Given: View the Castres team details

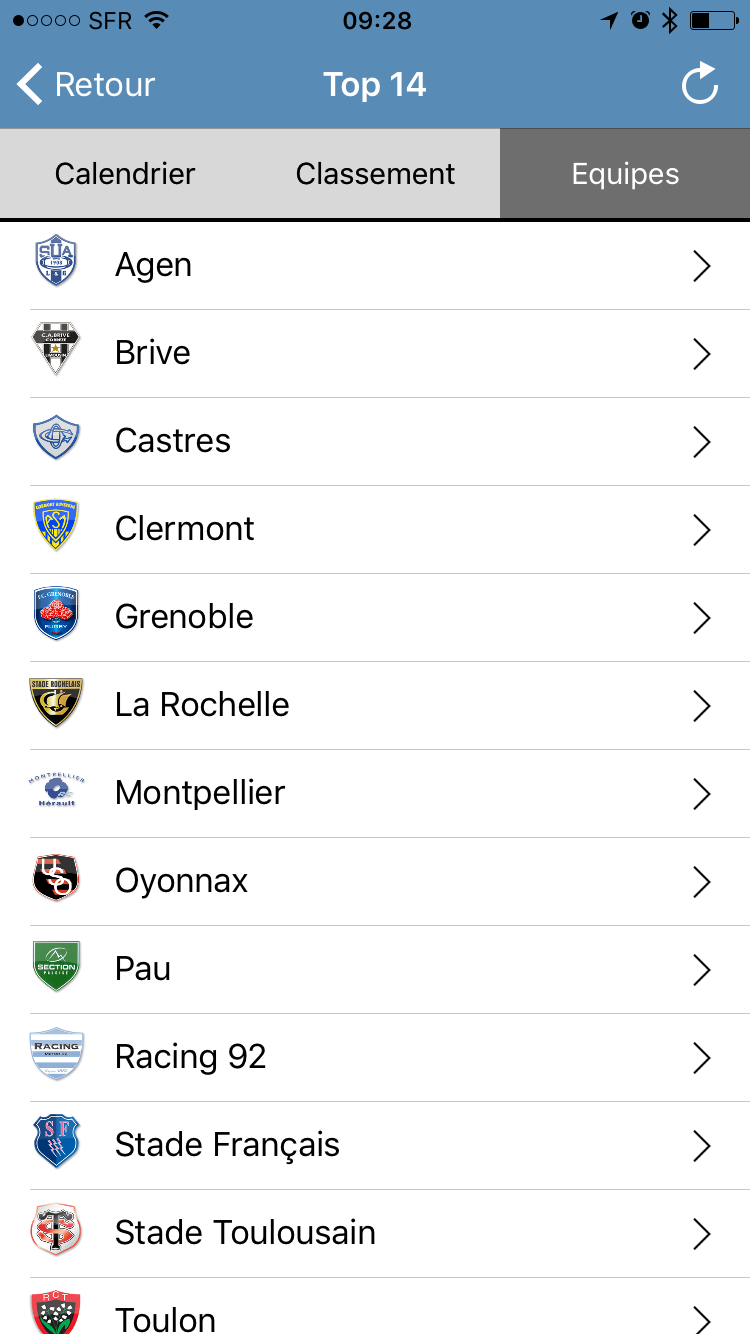Looking at the screenshot, I should (375, 442).
